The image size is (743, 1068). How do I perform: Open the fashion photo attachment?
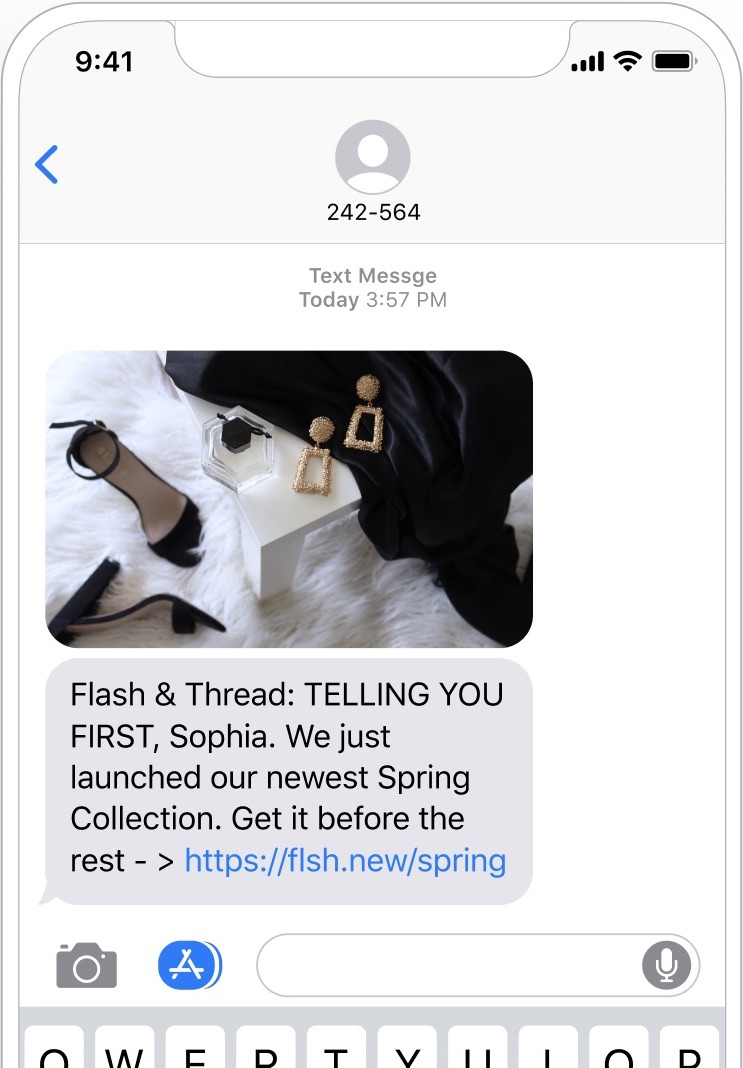(x=289, y=498)
